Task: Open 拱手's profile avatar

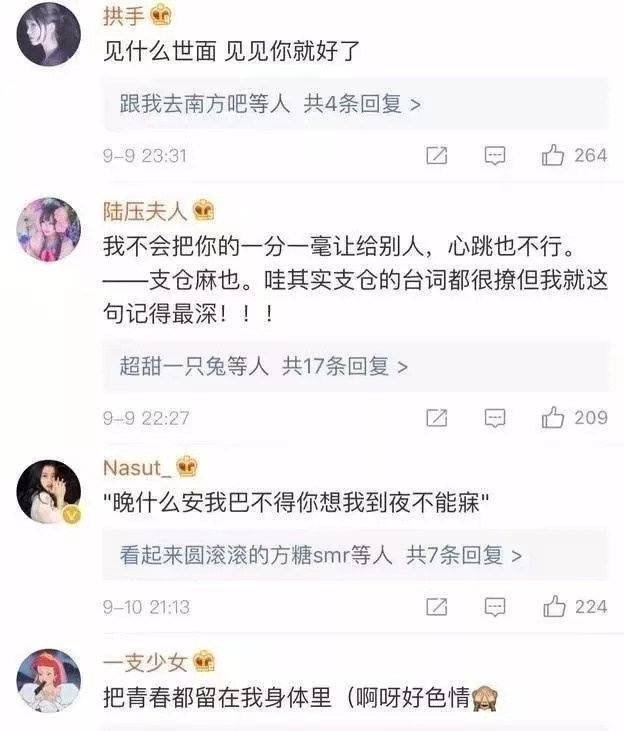Action: [49, 34]
